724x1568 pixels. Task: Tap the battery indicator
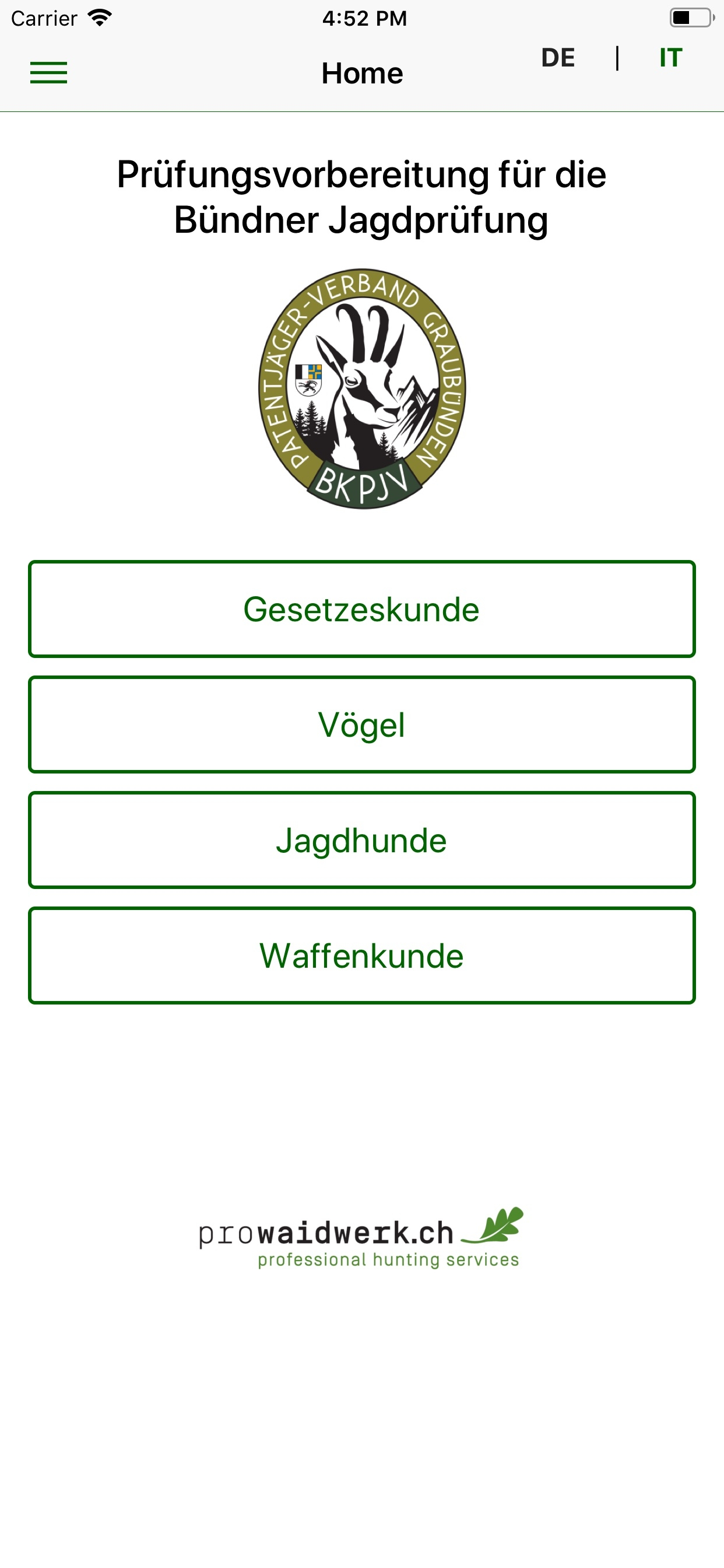pos(686,17)
